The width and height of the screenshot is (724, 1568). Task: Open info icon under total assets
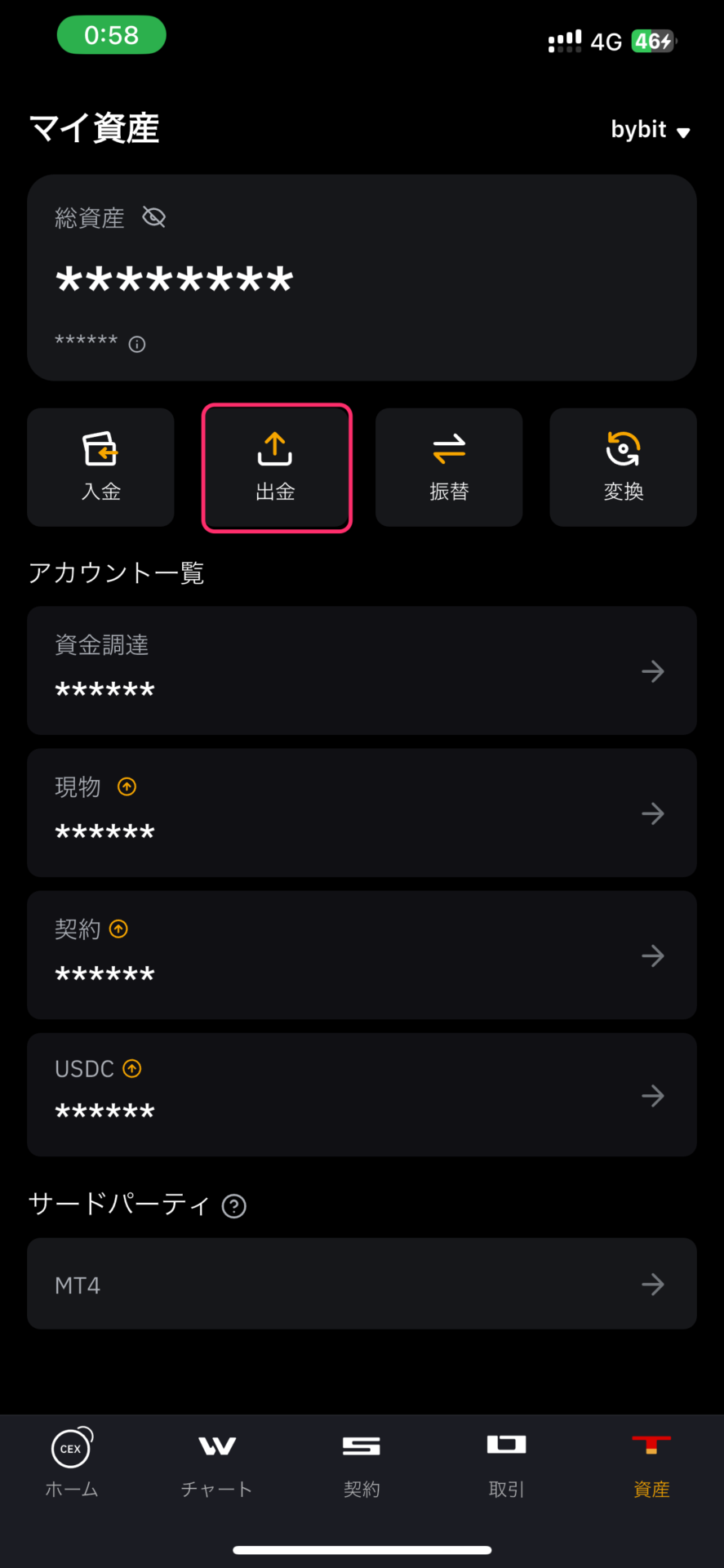coord(137,345)
